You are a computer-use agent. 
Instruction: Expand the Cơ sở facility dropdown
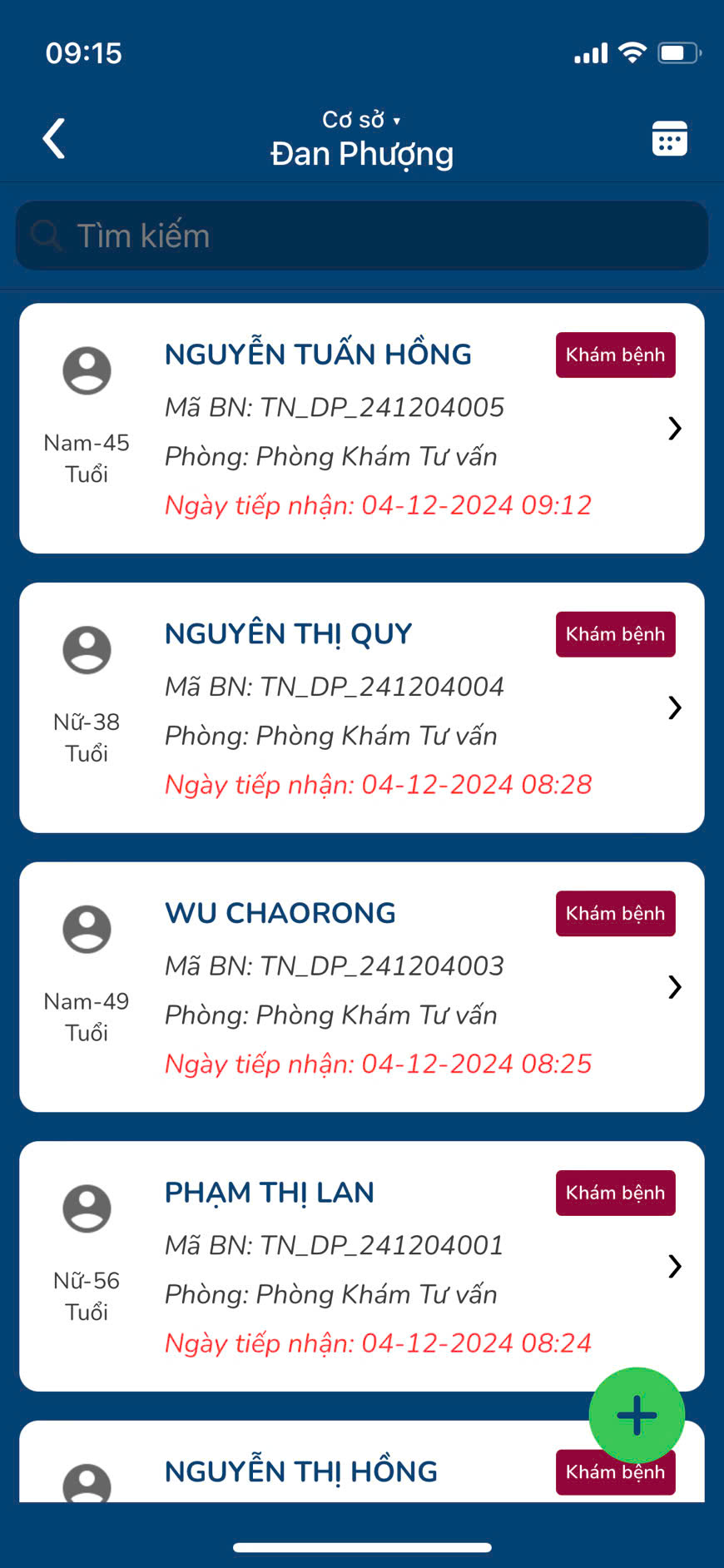pyautogui.click(x=362, y=121)
